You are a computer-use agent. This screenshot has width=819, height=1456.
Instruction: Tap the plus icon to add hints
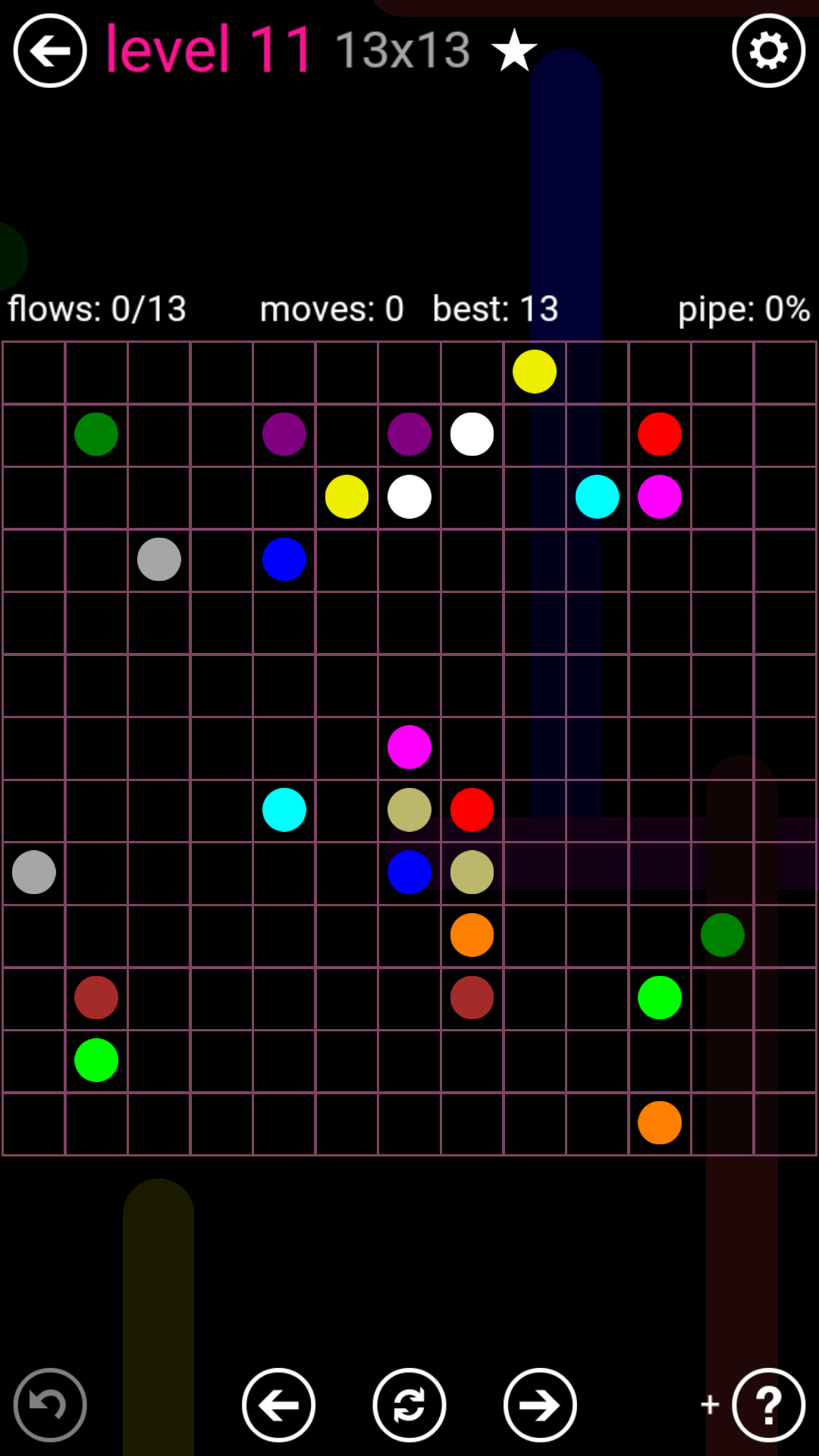click(710, 1404)
